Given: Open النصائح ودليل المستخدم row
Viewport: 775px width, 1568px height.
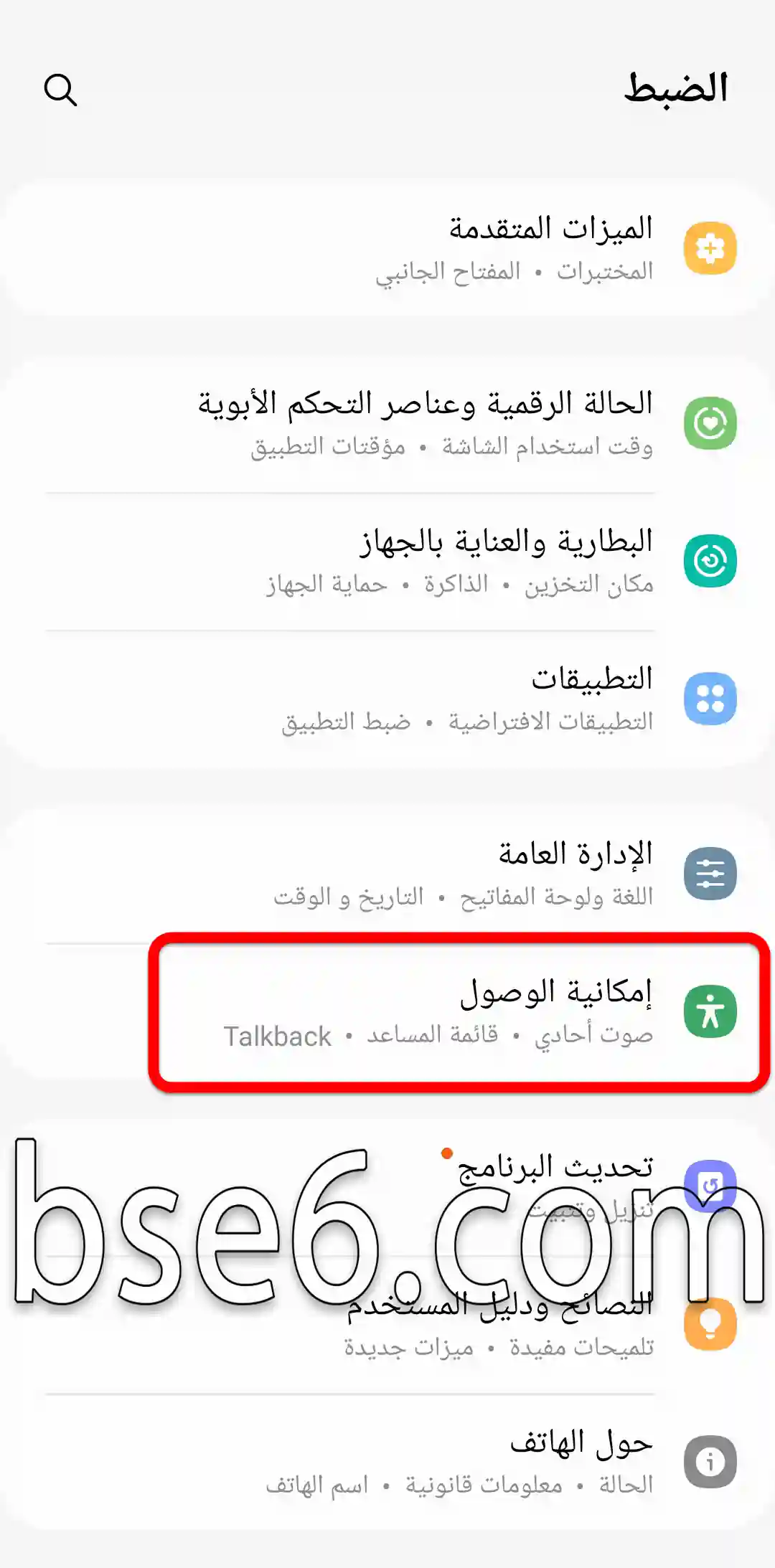Looking at the screenshot, I should point(387,1324).
